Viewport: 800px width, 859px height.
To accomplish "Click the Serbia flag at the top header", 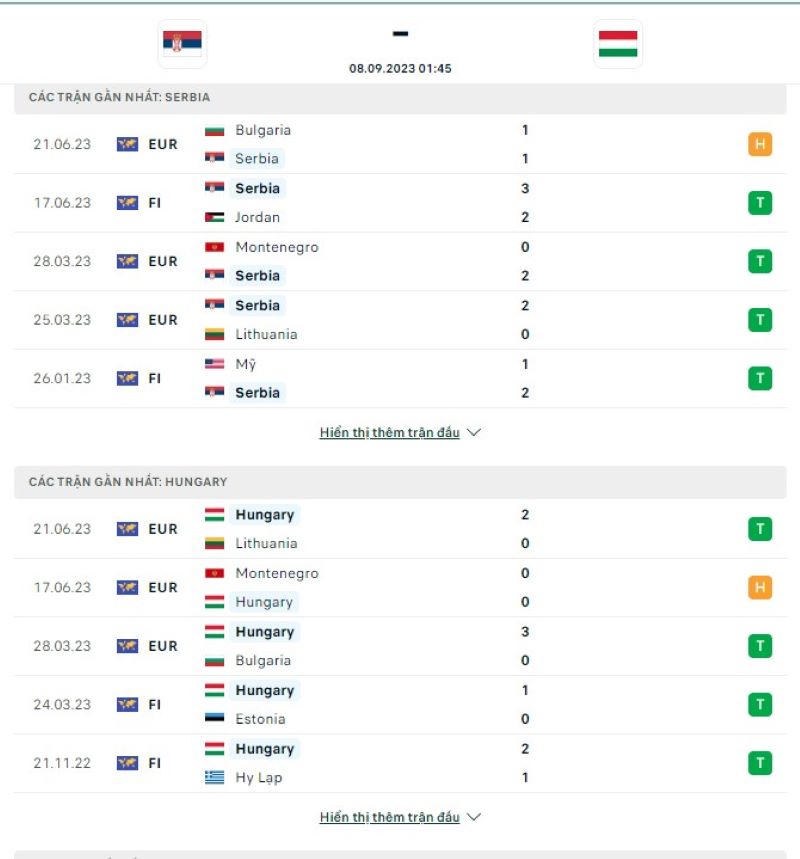I will (x=181, y=43).
